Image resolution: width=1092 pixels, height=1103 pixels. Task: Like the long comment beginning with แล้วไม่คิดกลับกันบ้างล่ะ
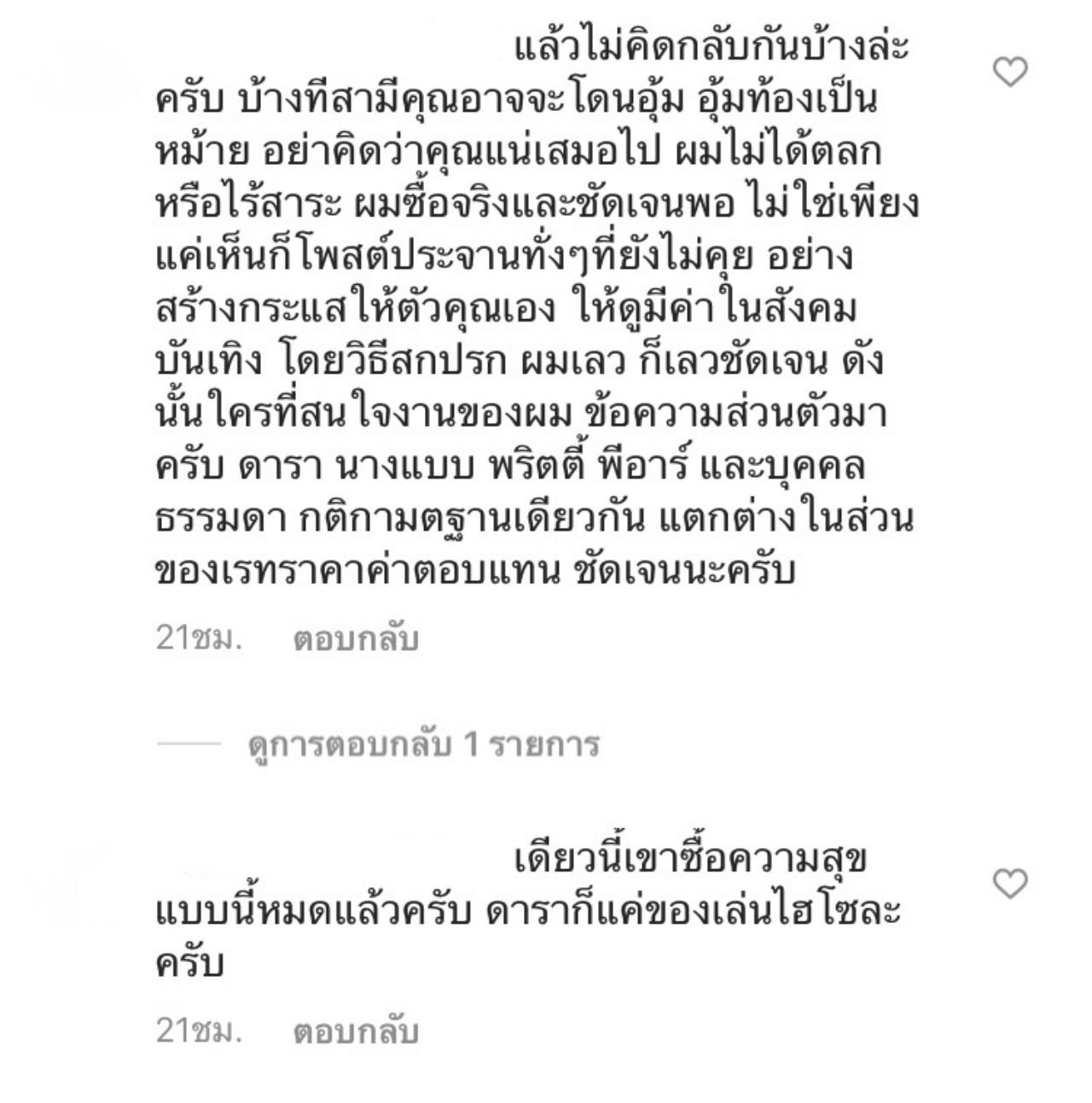coord(1011,73)
